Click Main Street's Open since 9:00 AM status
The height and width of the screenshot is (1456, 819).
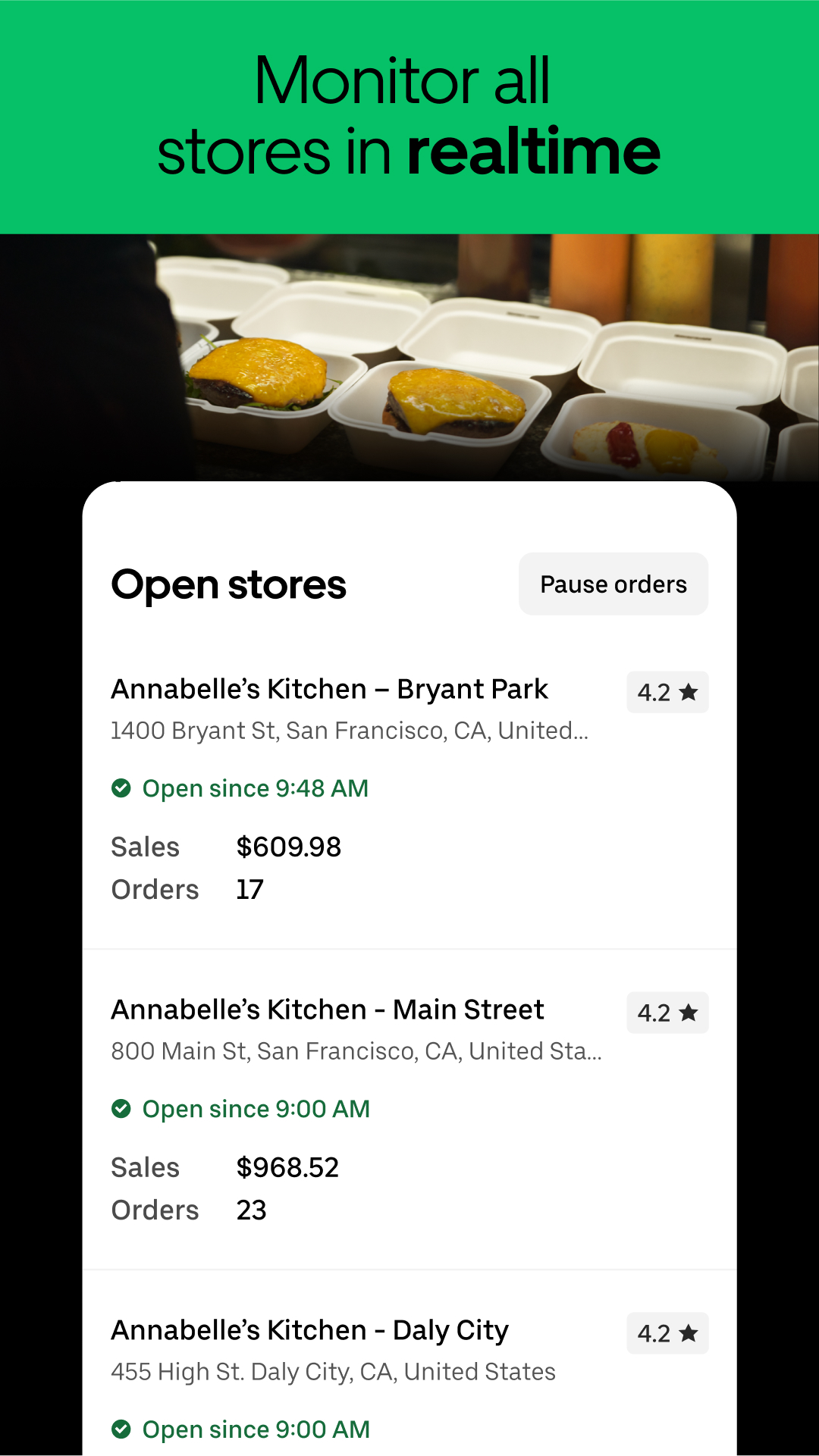(x=254, y=1109)
